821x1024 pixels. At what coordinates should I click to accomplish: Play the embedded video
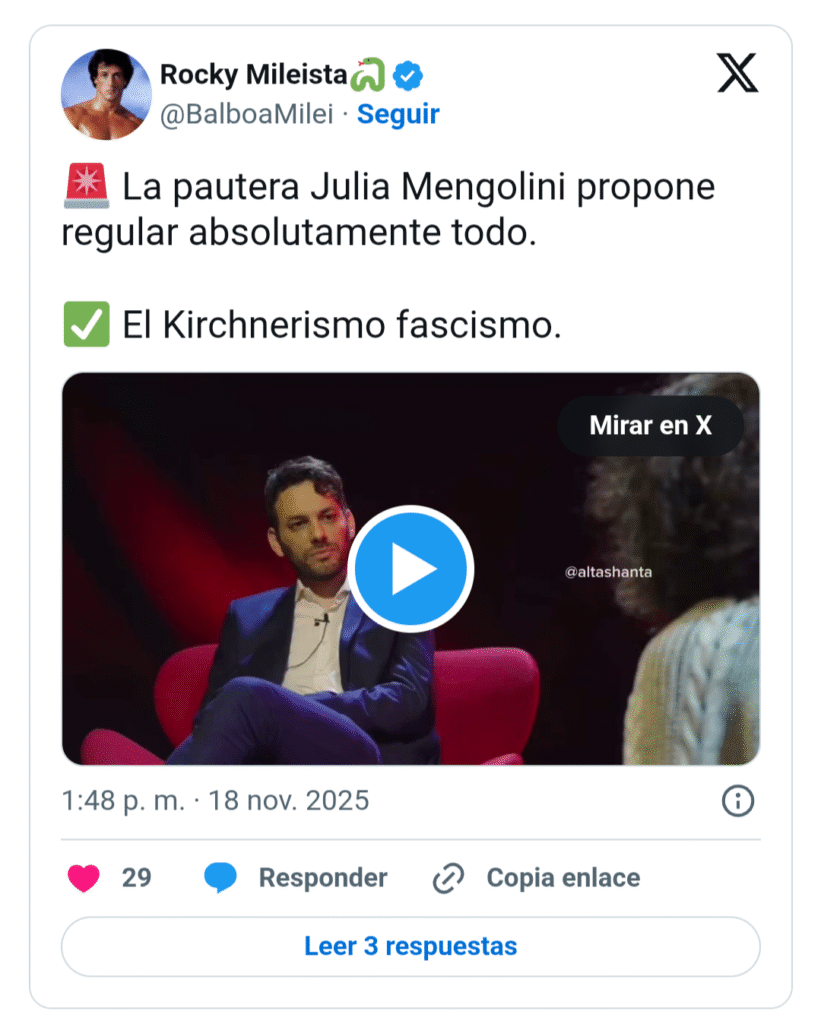point(411,569)
